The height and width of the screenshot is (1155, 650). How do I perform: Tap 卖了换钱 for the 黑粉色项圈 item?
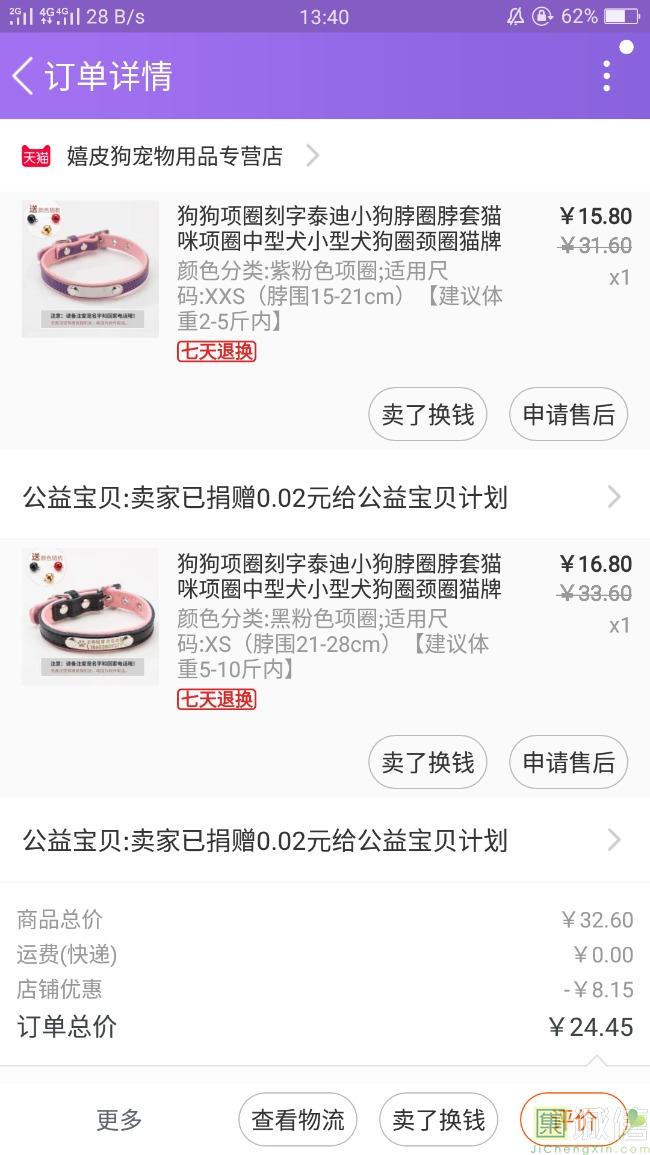428,763
